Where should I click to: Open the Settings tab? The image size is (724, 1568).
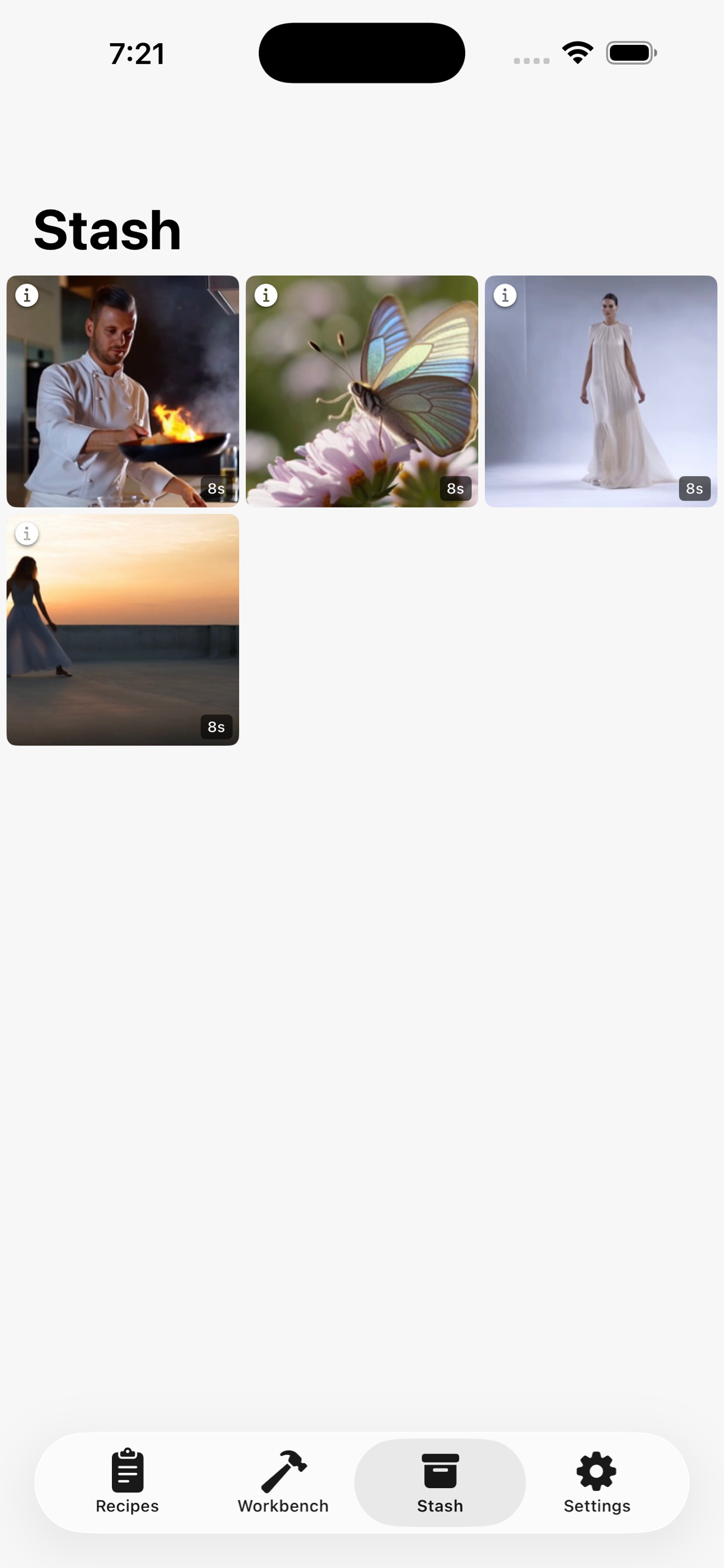596,1482
